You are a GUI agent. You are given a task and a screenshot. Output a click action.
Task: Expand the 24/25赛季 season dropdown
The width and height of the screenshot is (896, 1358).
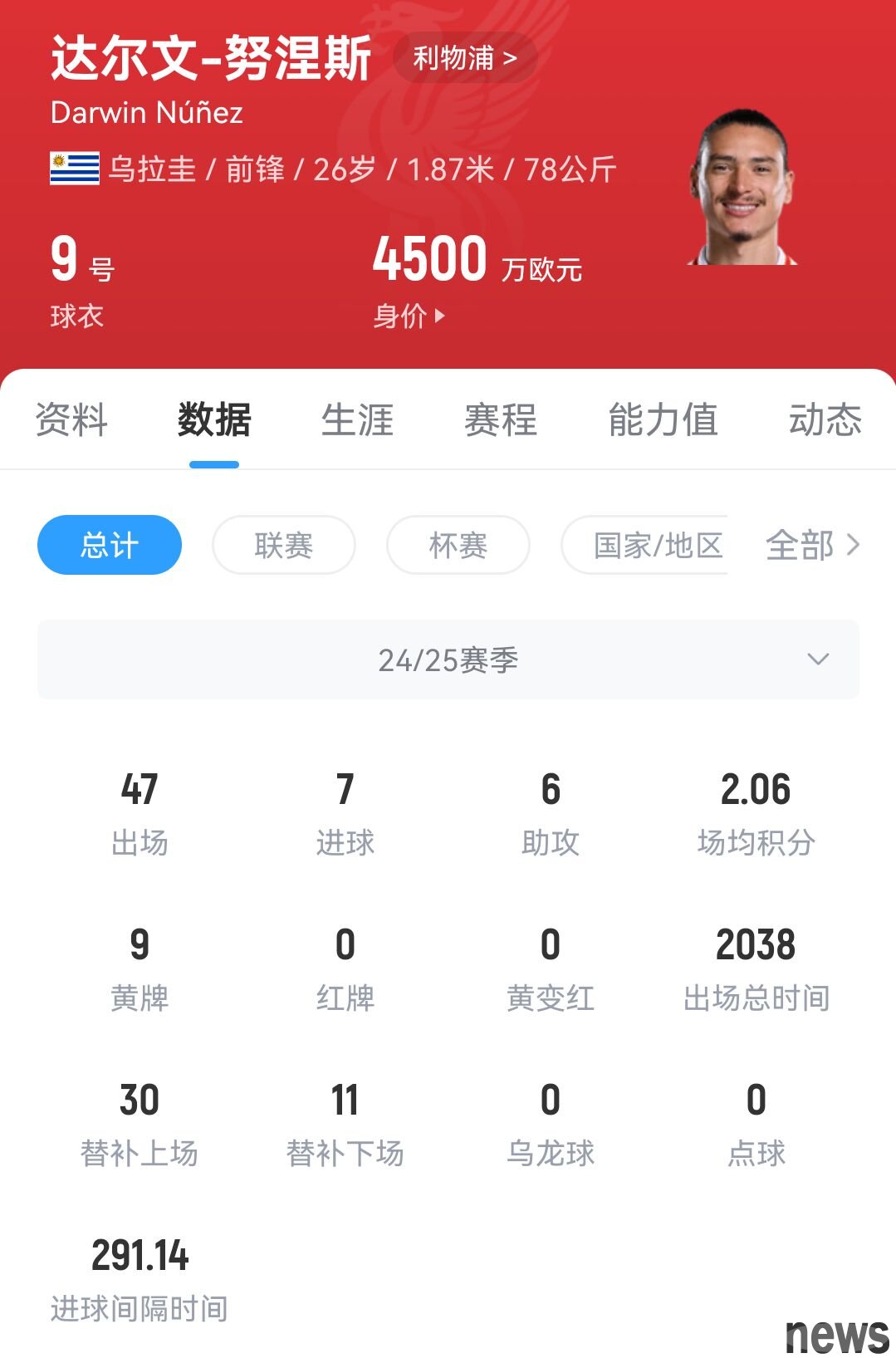[x=448, y=659]
